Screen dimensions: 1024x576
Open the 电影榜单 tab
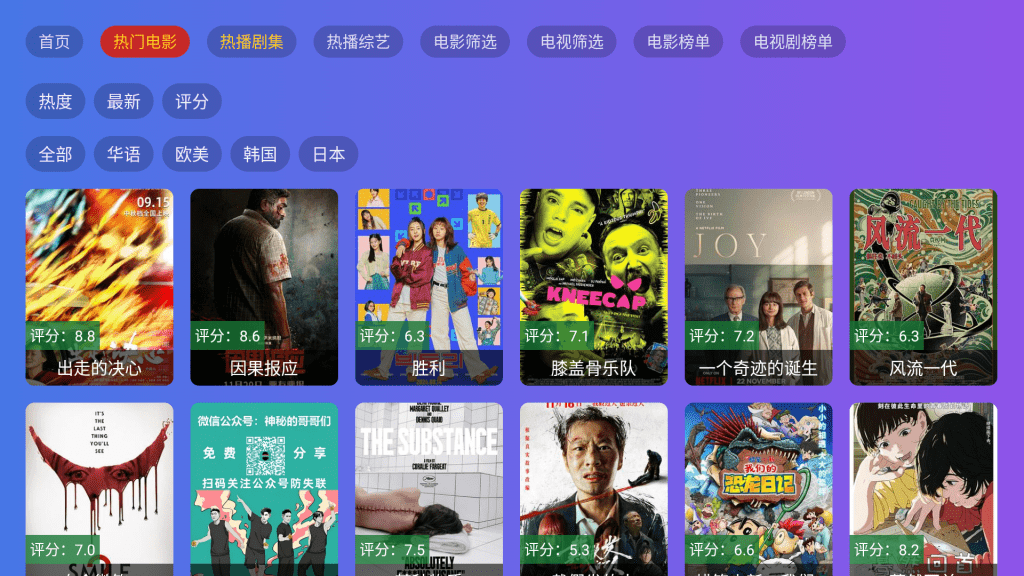click(678, 42)
